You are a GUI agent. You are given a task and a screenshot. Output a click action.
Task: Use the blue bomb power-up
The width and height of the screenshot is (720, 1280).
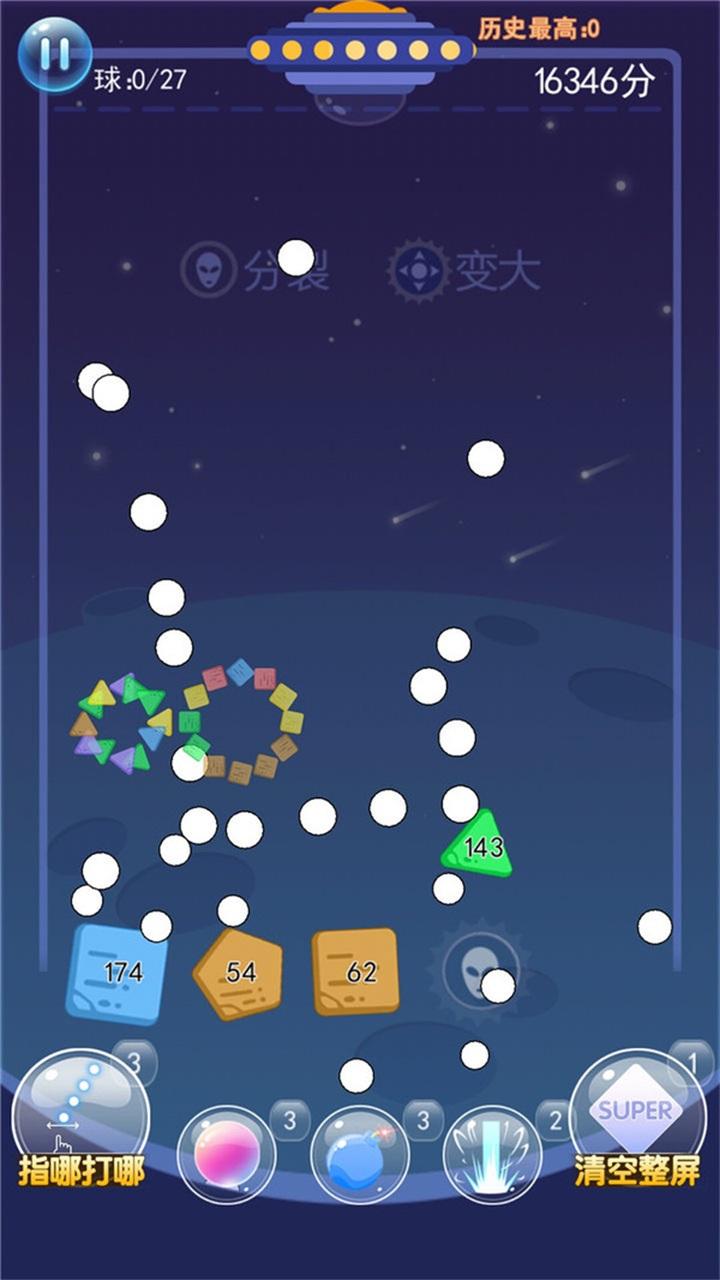tap(360, 1153)
